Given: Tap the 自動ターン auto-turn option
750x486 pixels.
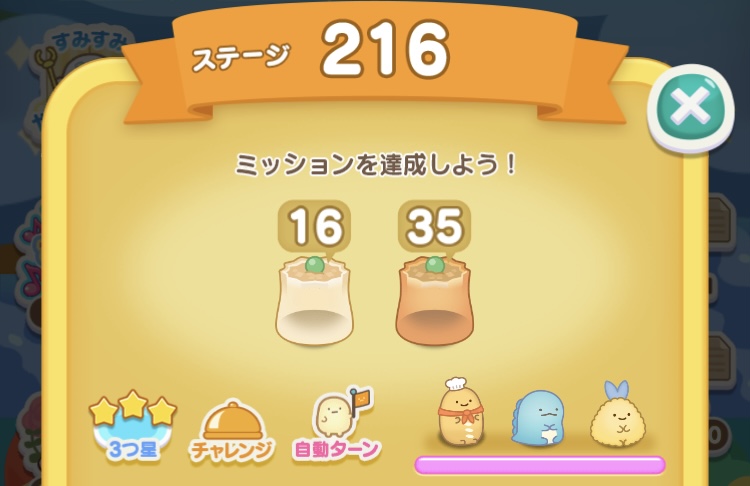Looking at the screenshot, I should [336, 426].
